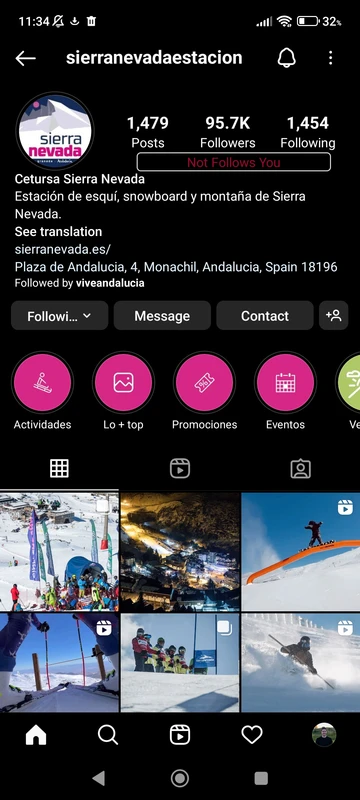The width and height of the screenshot is (360, 800).
Task: Open the night village photo post
Action: click(180, 552)
